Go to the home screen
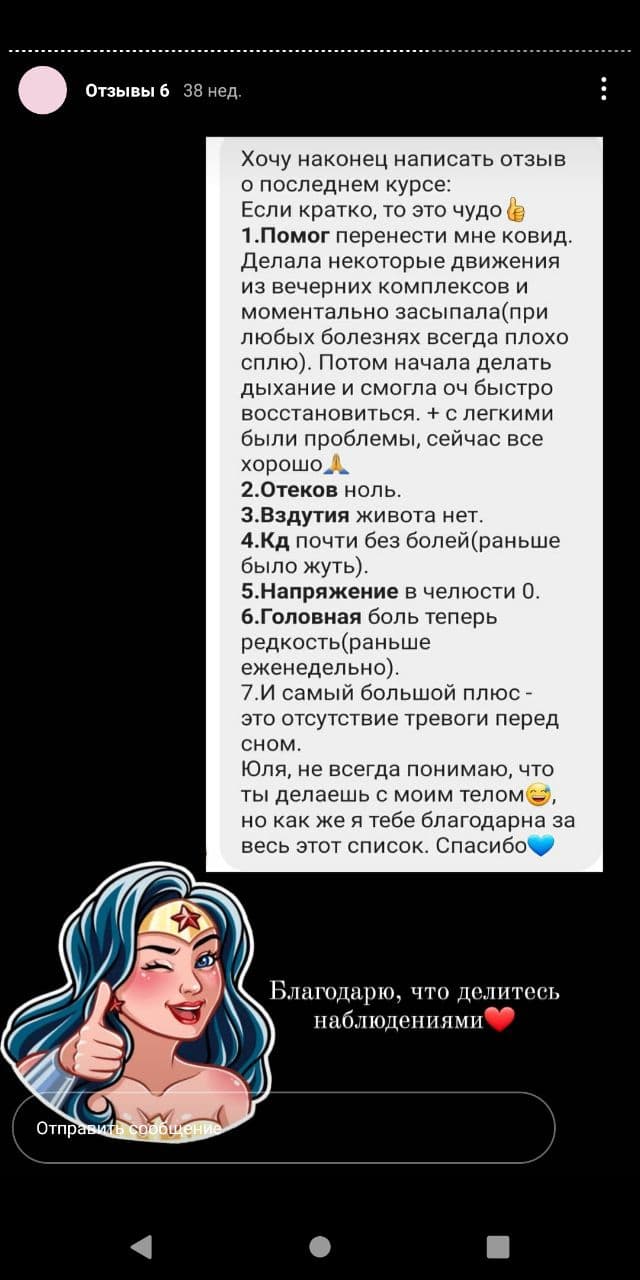The image size is (640, 1280). pos(320,1246)
